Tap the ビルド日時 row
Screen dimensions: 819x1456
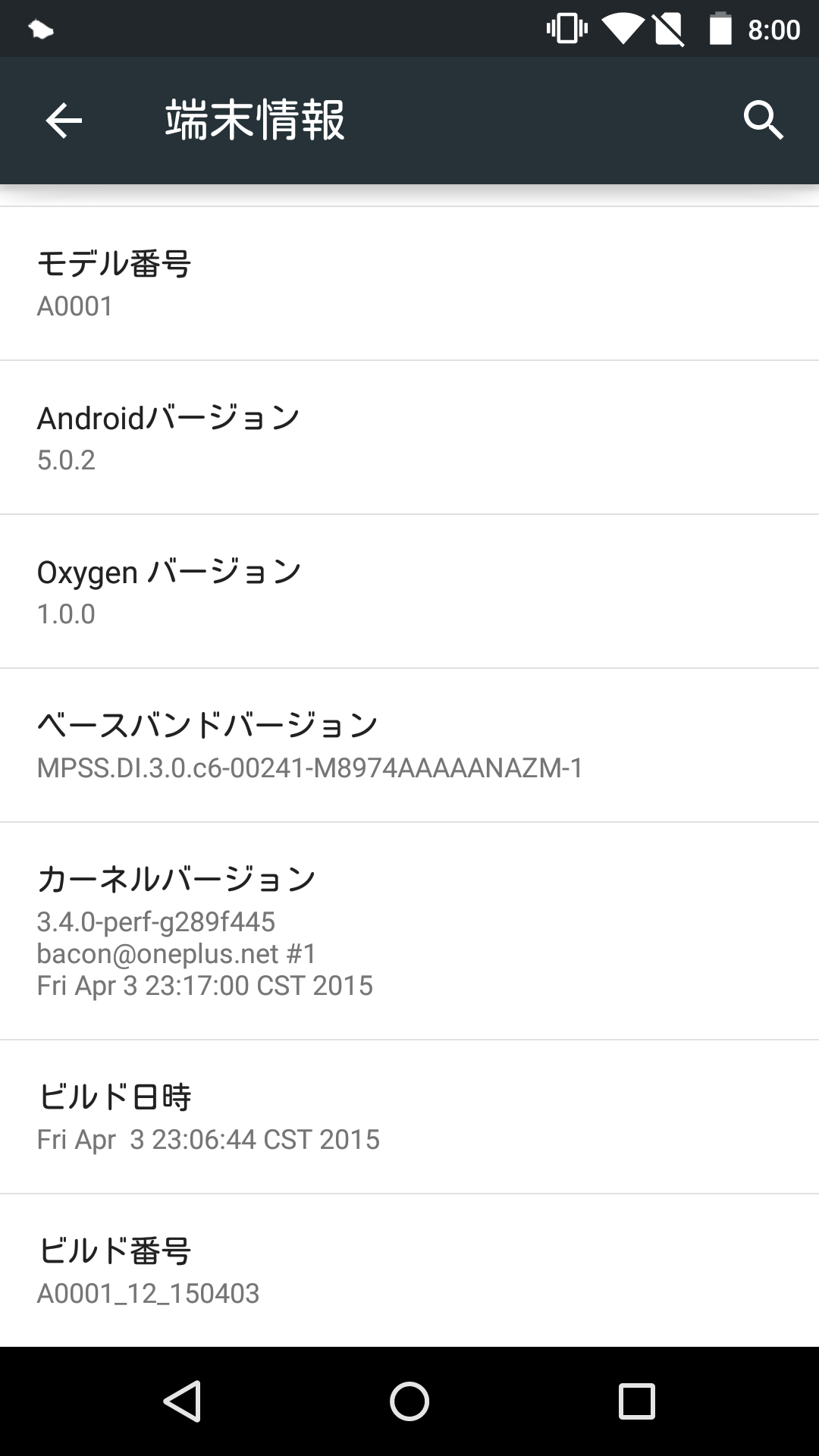click(x=409, y=1117)
